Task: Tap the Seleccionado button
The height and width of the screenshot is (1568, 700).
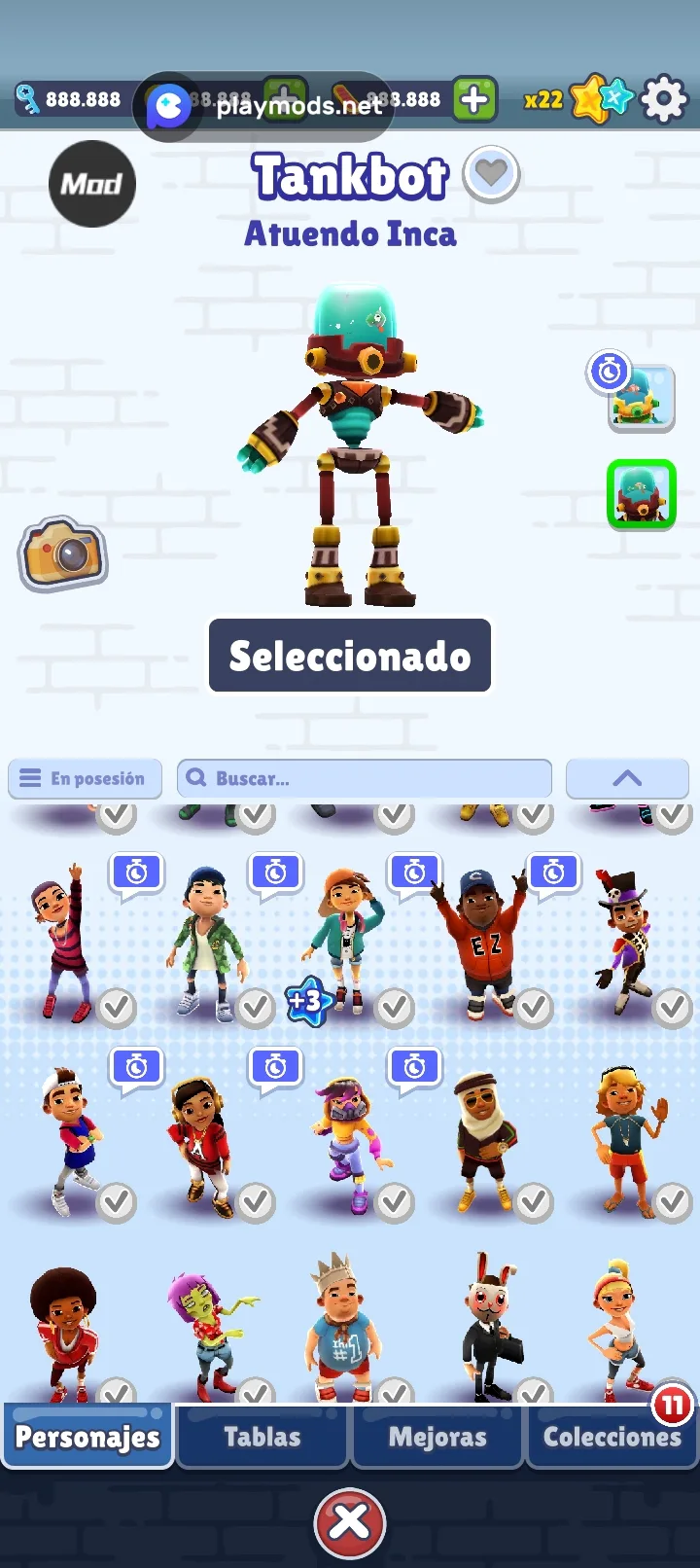Action: pyautogui.click(x=350, y=656)
